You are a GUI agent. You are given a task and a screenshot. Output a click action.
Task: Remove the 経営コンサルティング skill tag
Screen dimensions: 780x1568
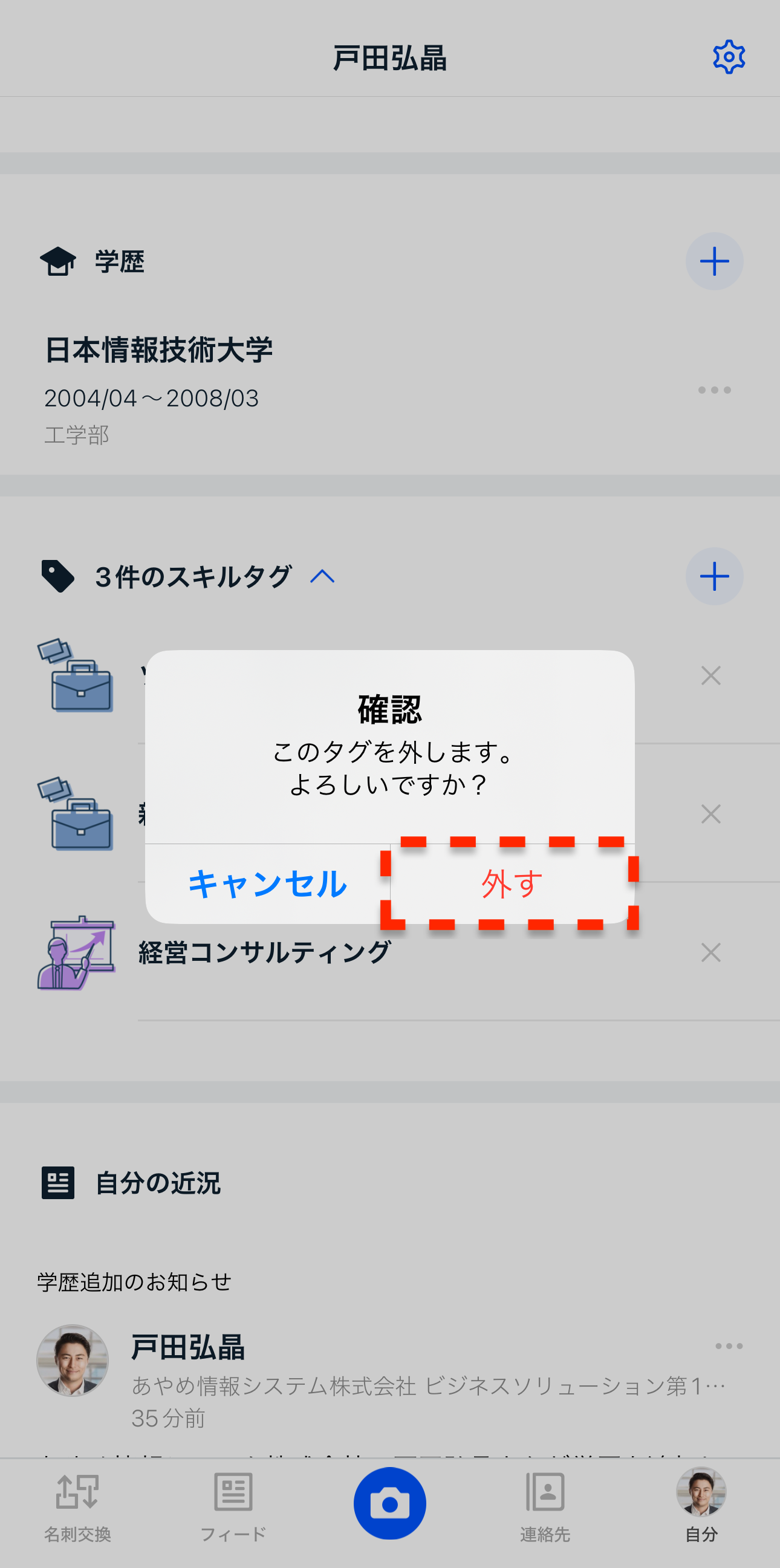tap(710, 952)
